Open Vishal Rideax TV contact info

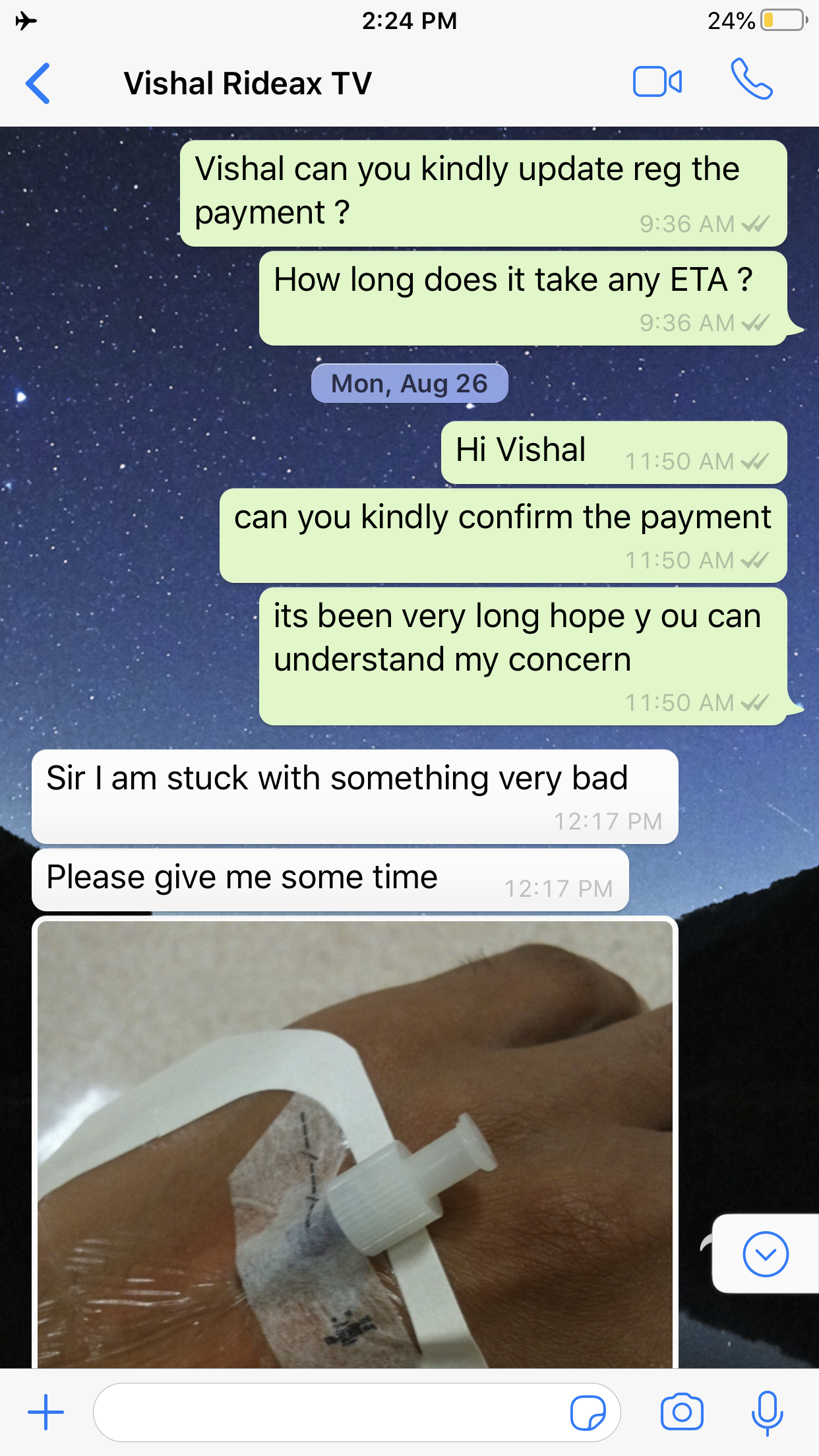(x=248, y=84)
